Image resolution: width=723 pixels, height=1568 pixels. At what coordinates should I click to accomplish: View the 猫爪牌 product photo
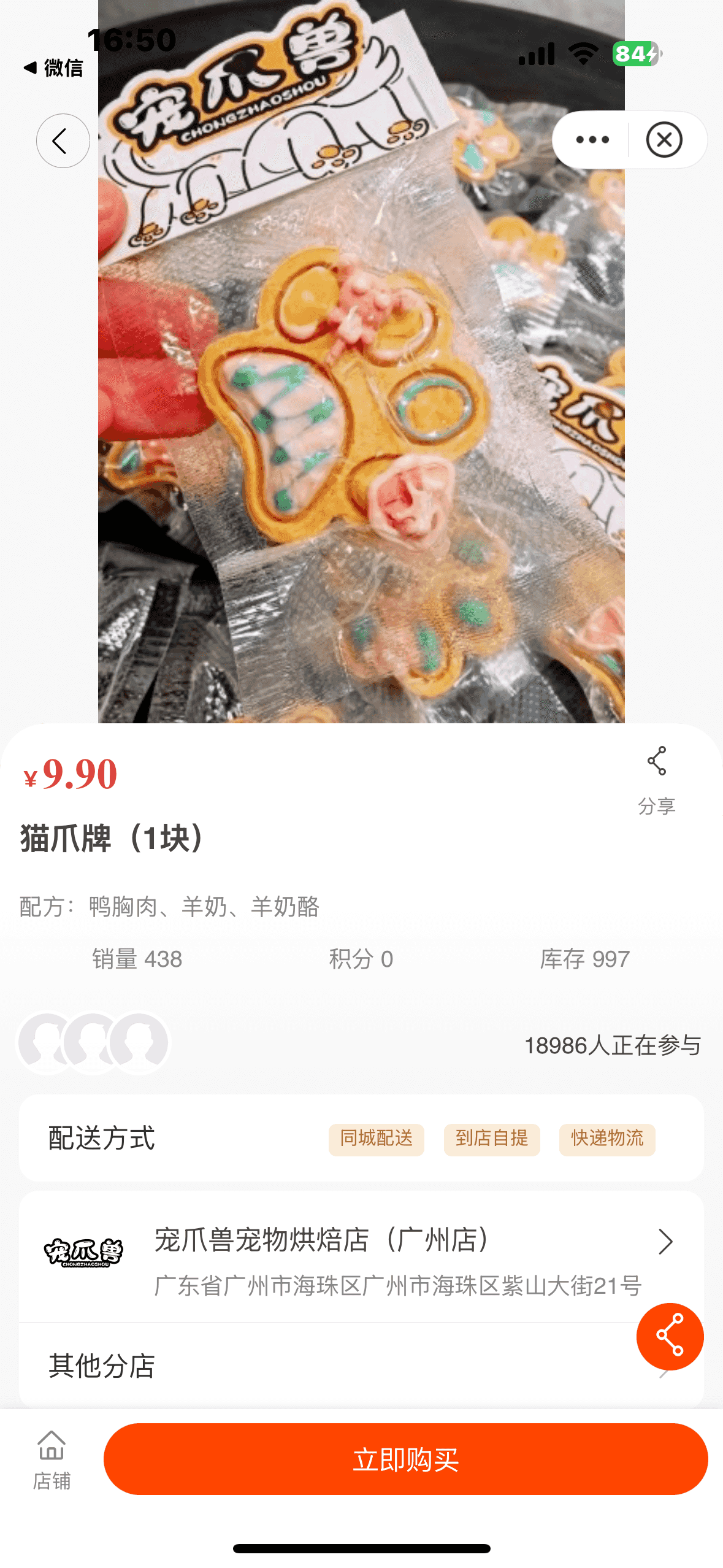point(361,429)
